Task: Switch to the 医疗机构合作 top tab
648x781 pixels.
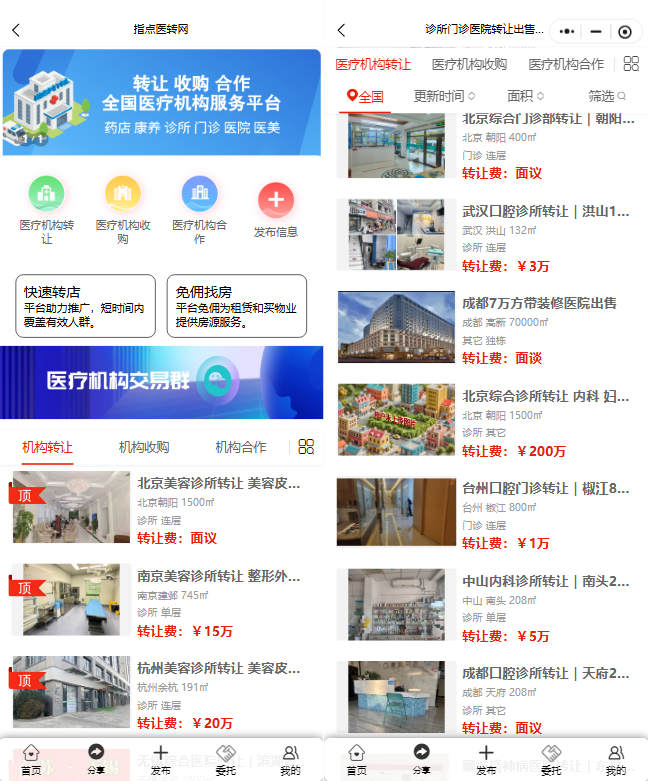Action: (566, 64)
